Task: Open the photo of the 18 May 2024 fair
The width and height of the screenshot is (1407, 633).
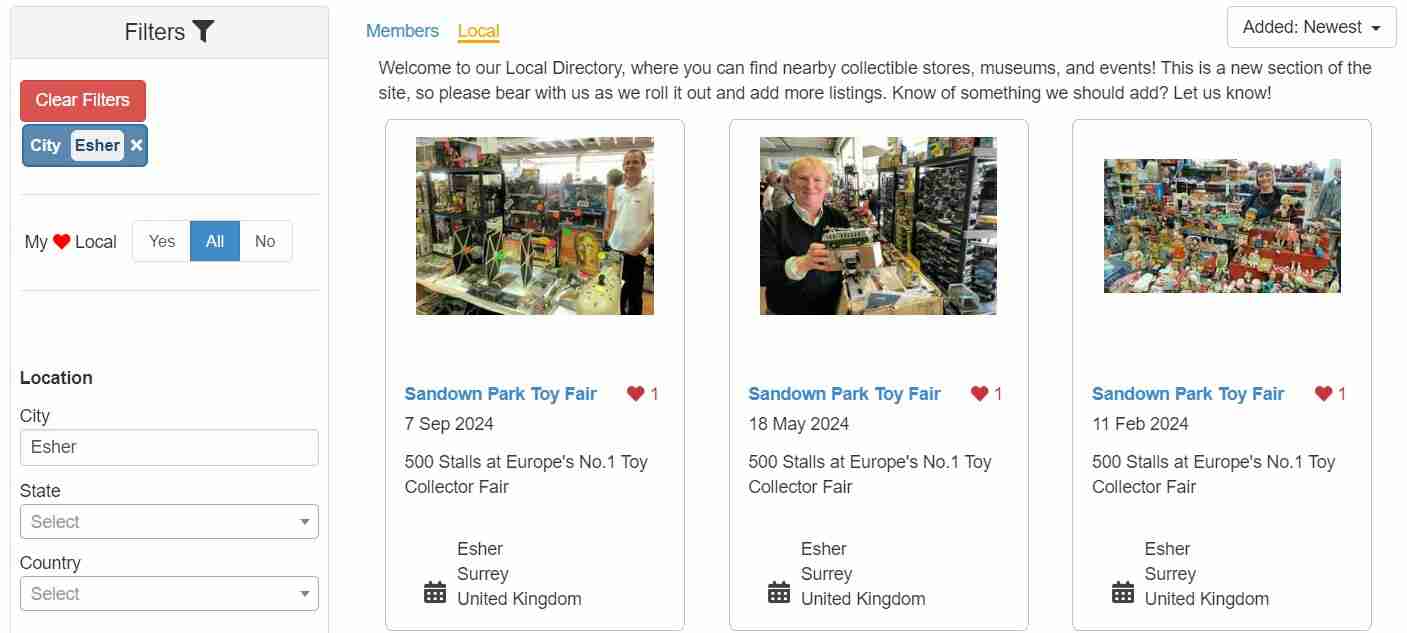Action: (878, 226)
